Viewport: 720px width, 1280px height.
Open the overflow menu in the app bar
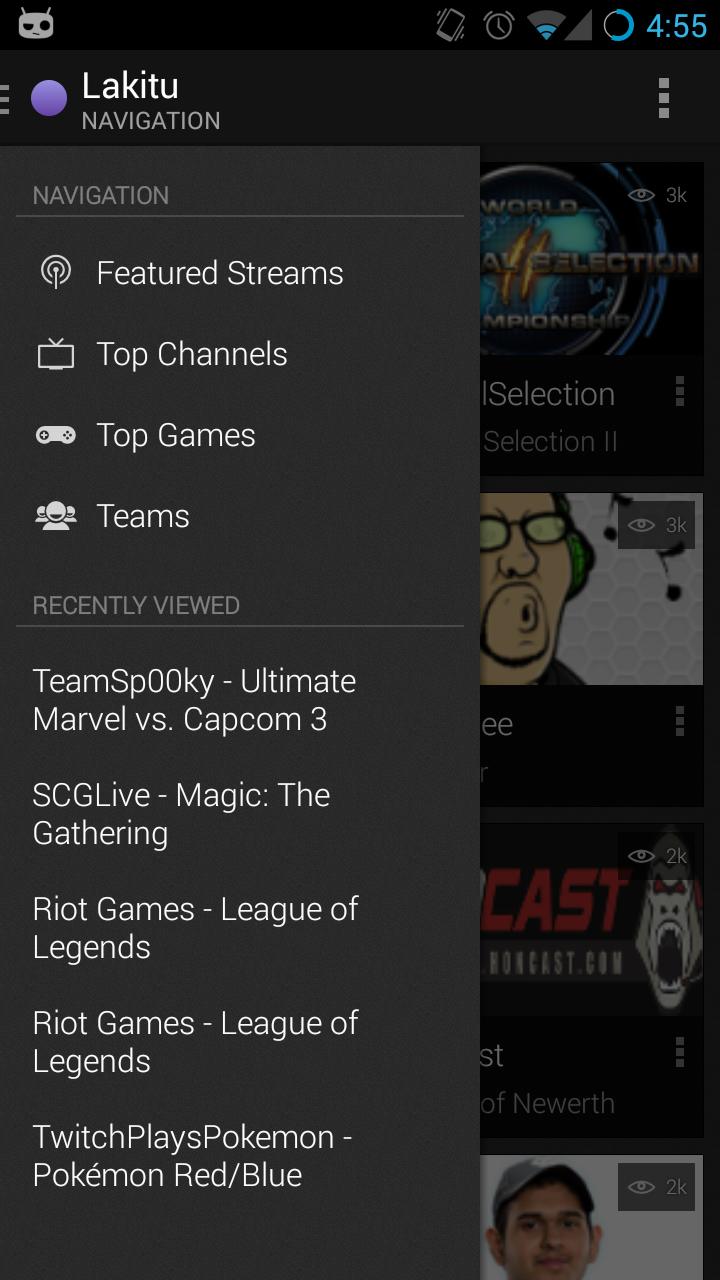click(x=663, y=98)
